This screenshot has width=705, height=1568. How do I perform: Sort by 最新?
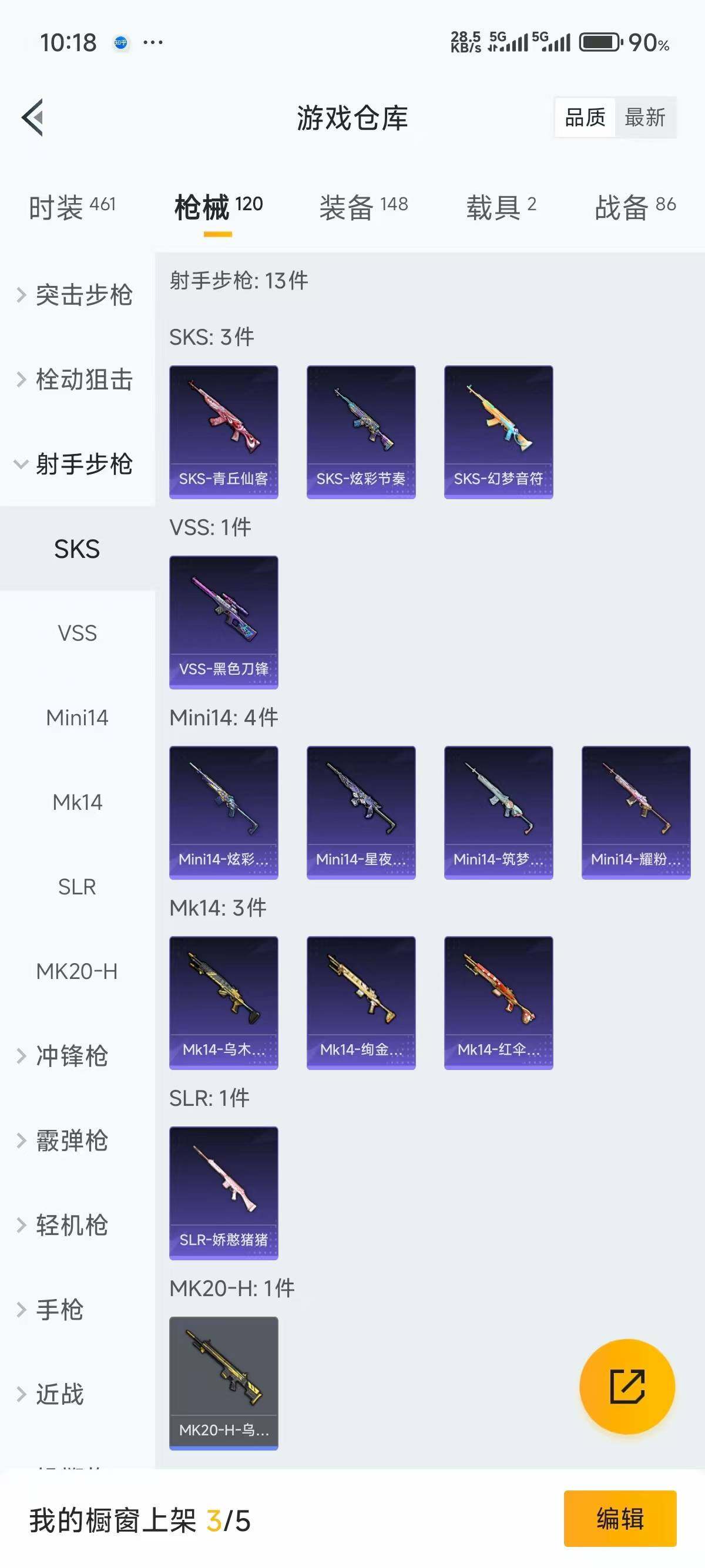[x=644, y=117]
